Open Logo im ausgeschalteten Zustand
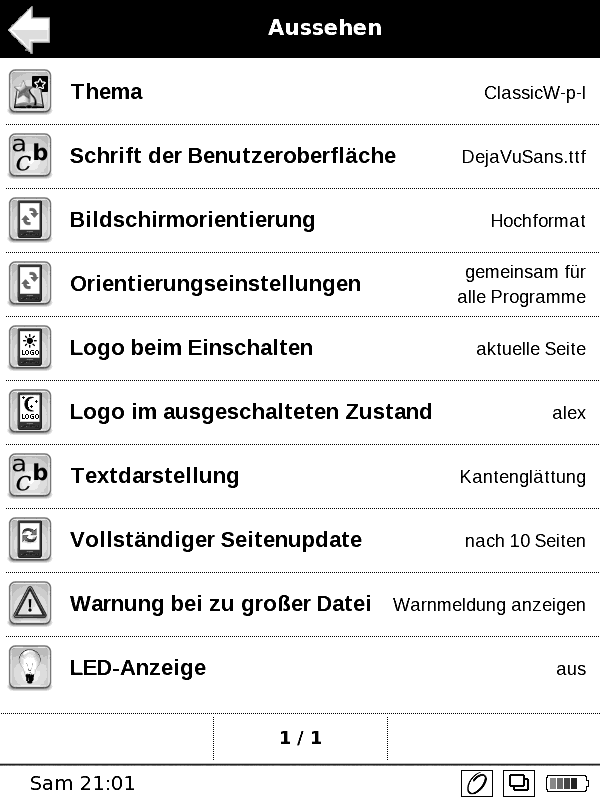Image resolution: width=600 pixels, height=800 pixels. [300, 412]
